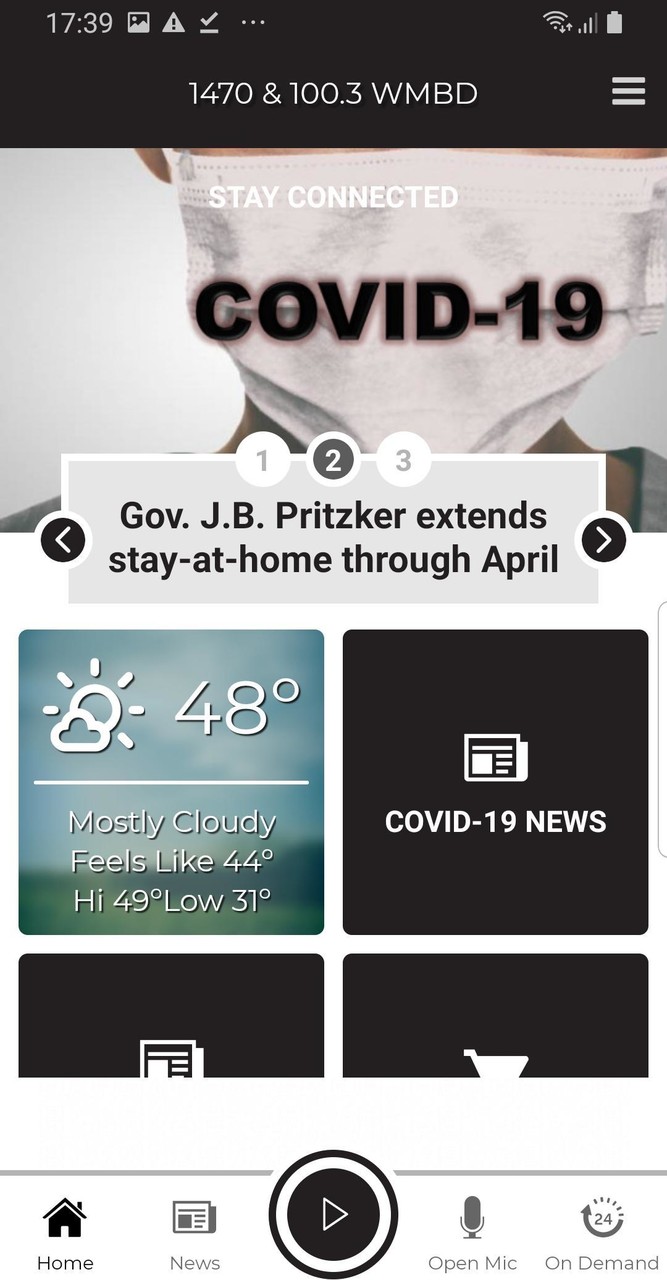Switch to the News tab
Viewport: 667px width, 1280px height.
click(x=195, y=1235)
